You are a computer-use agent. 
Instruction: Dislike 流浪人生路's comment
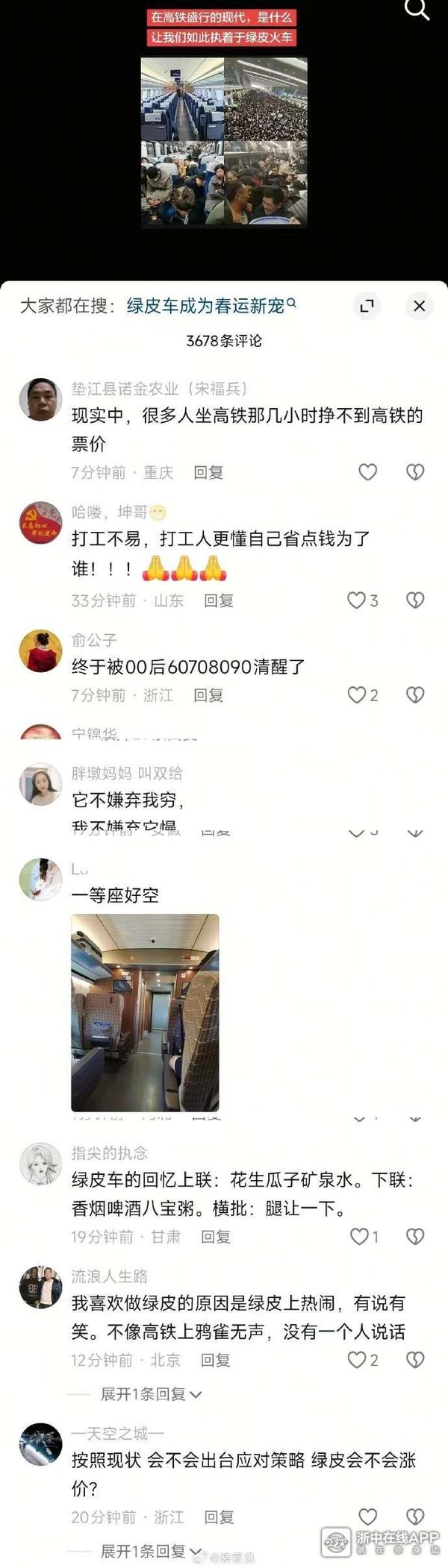(415, 1360)
